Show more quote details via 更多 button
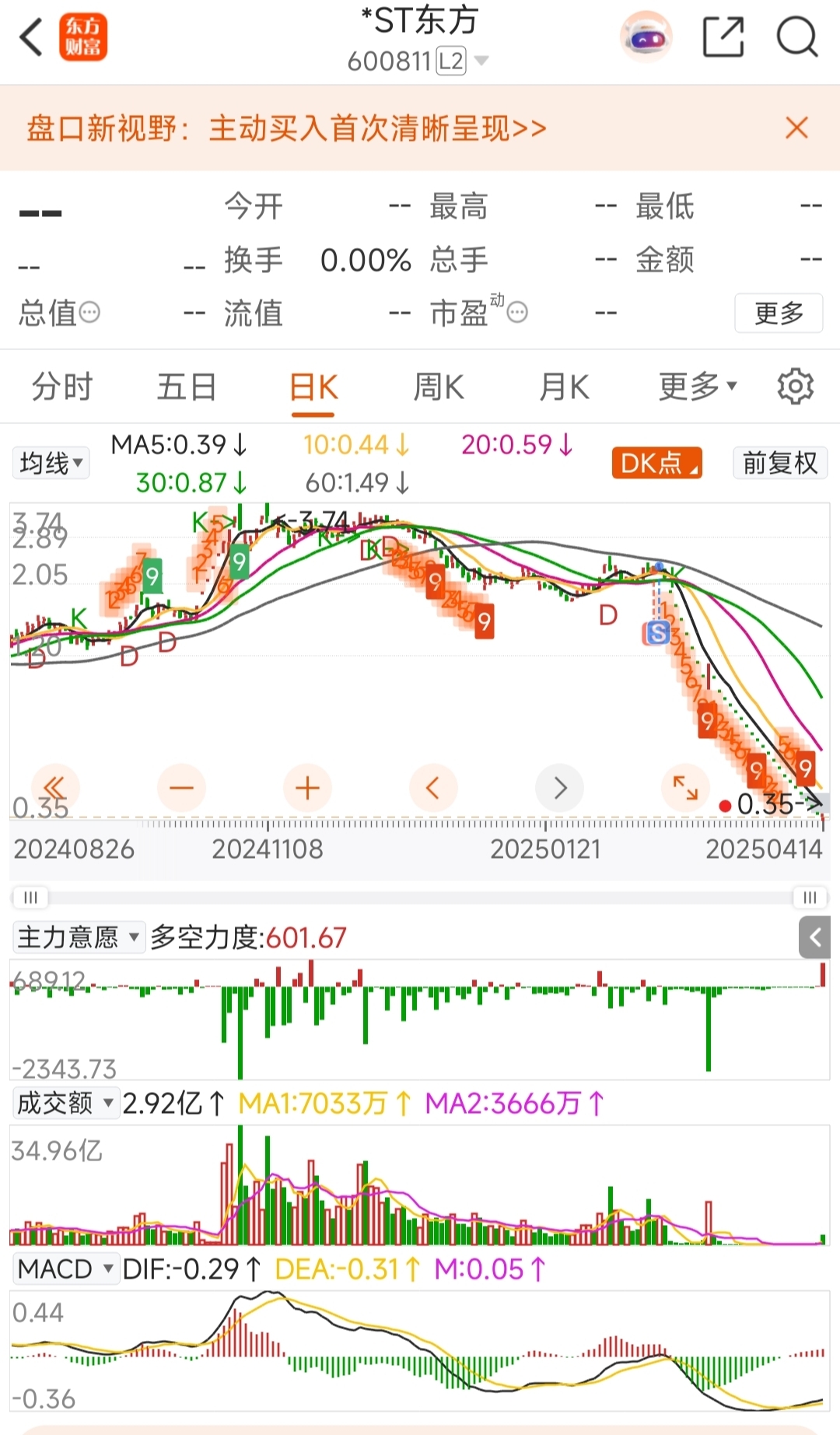 coord(779,313)
